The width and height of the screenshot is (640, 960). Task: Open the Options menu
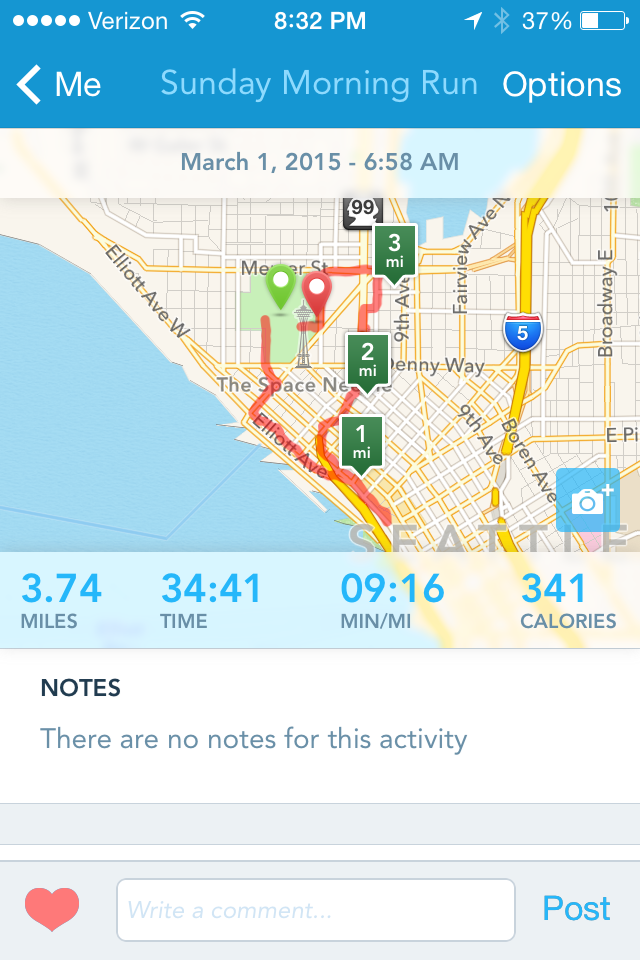point(561,85)
